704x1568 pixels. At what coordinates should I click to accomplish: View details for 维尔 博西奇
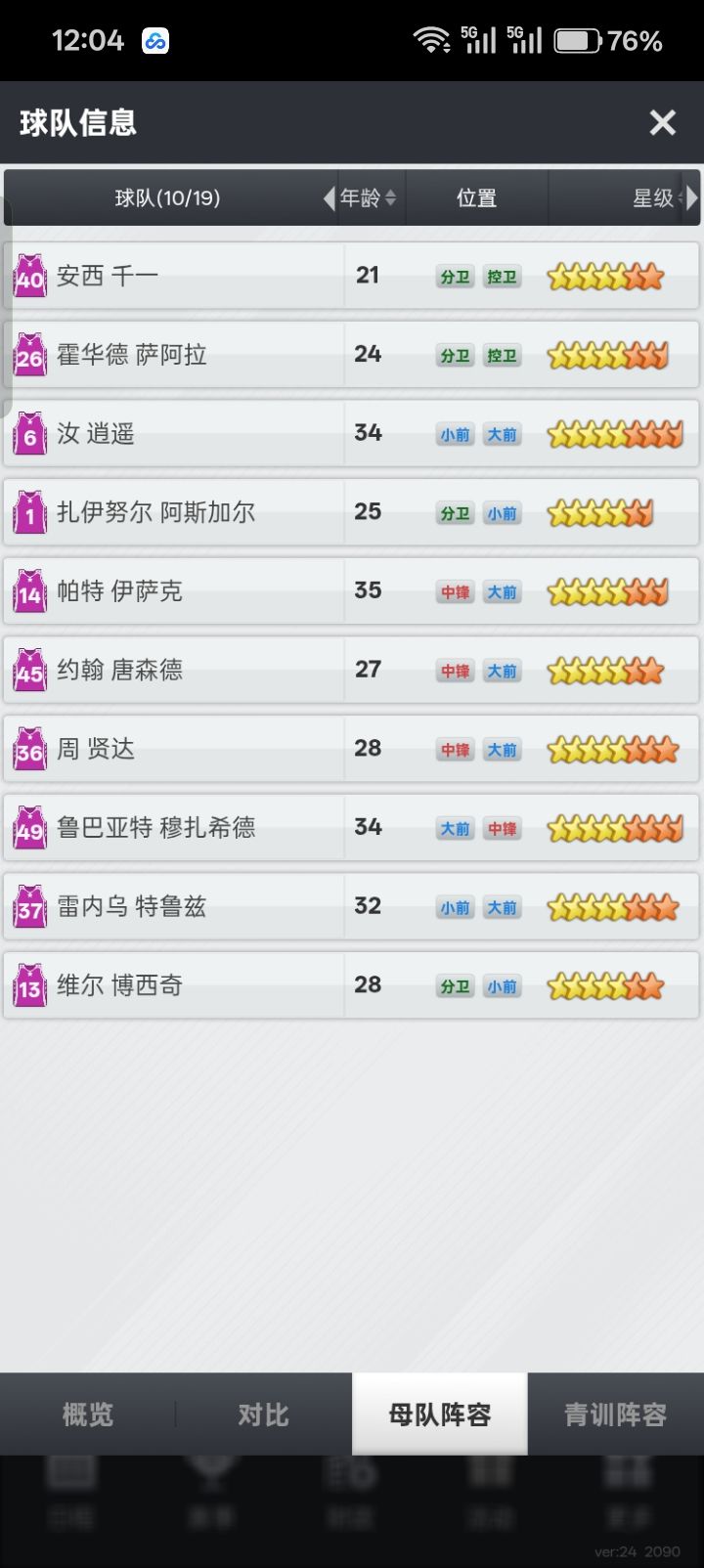point(351,985)
